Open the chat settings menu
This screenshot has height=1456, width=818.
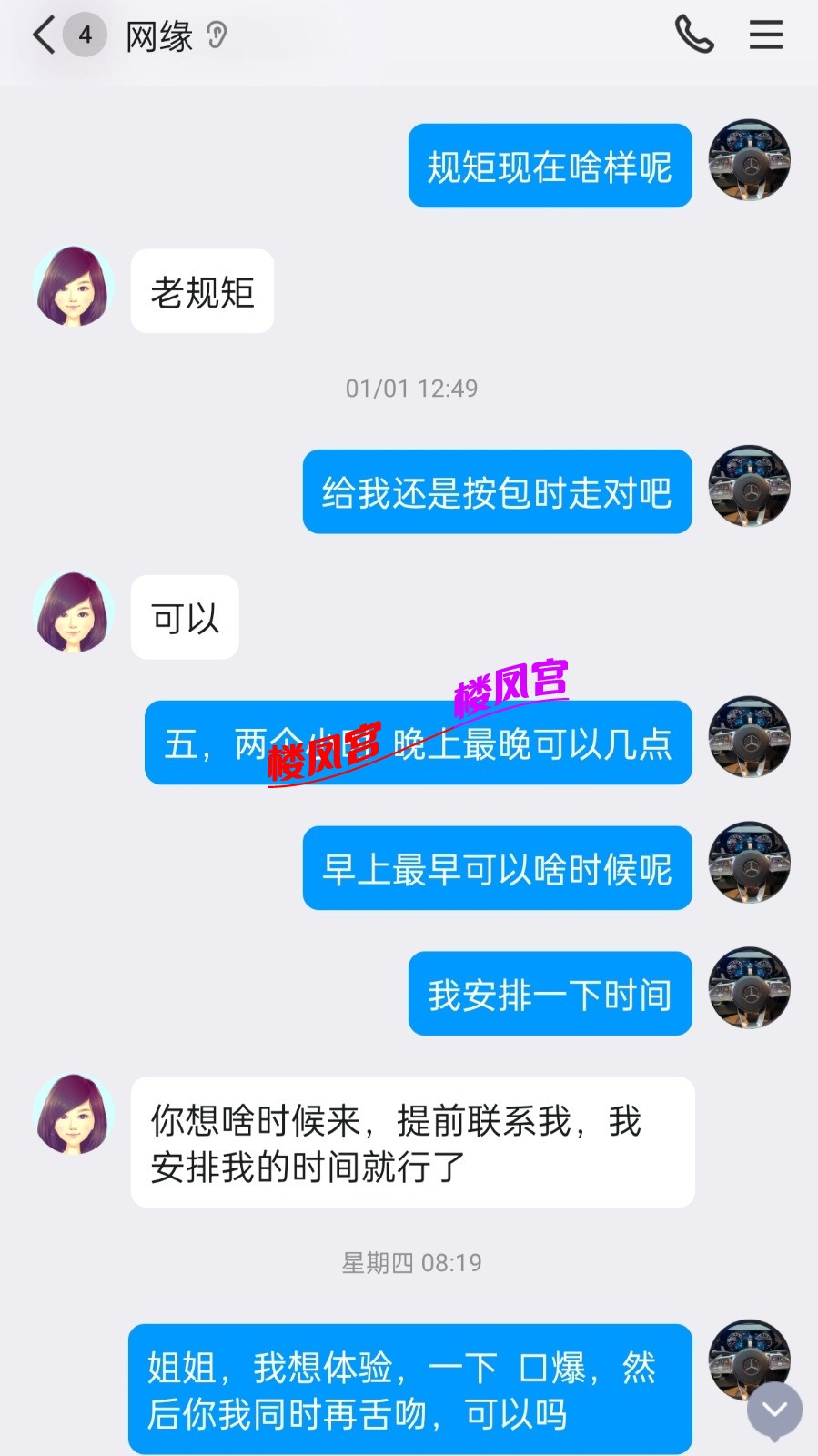[x=766, y=35]
